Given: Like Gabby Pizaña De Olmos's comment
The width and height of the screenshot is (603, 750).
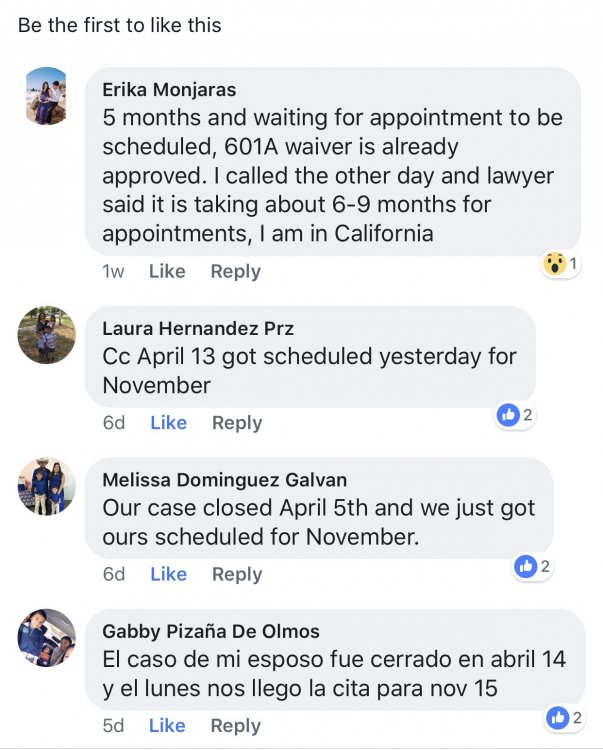Looking at the screenshot, I should point(168,726).
